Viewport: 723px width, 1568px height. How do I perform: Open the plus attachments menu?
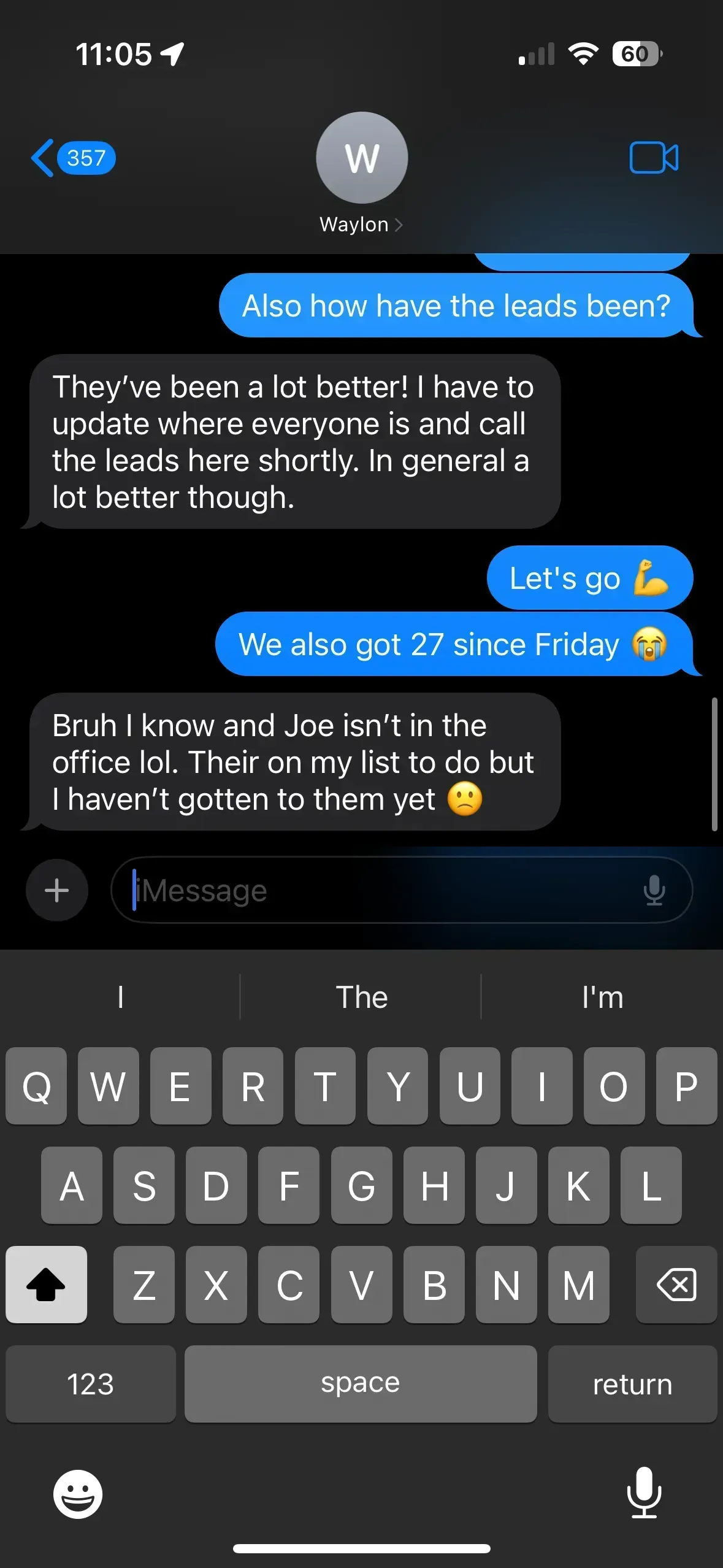coord(57,890)
